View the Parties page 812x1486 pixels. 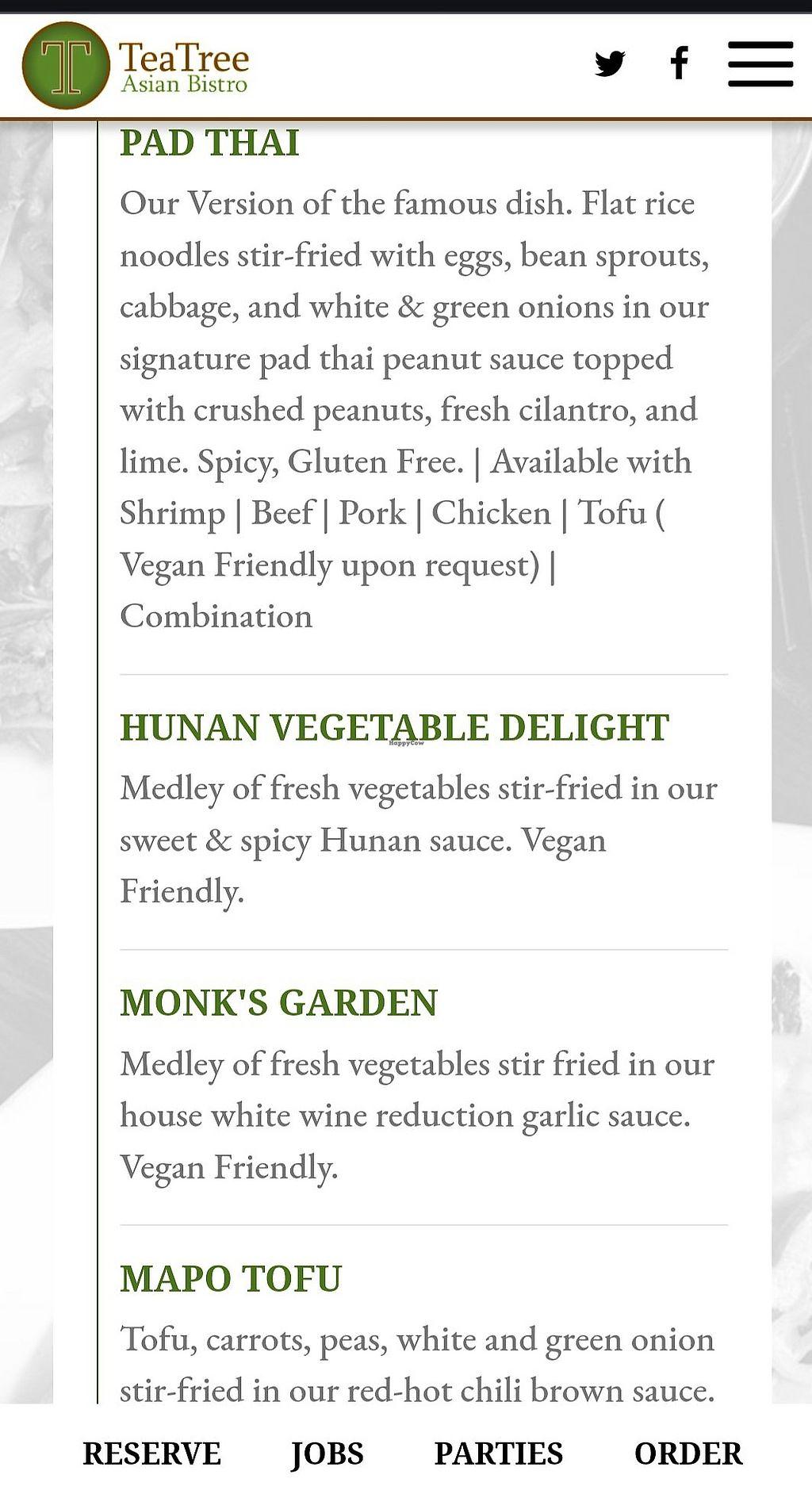point(498,1453)
